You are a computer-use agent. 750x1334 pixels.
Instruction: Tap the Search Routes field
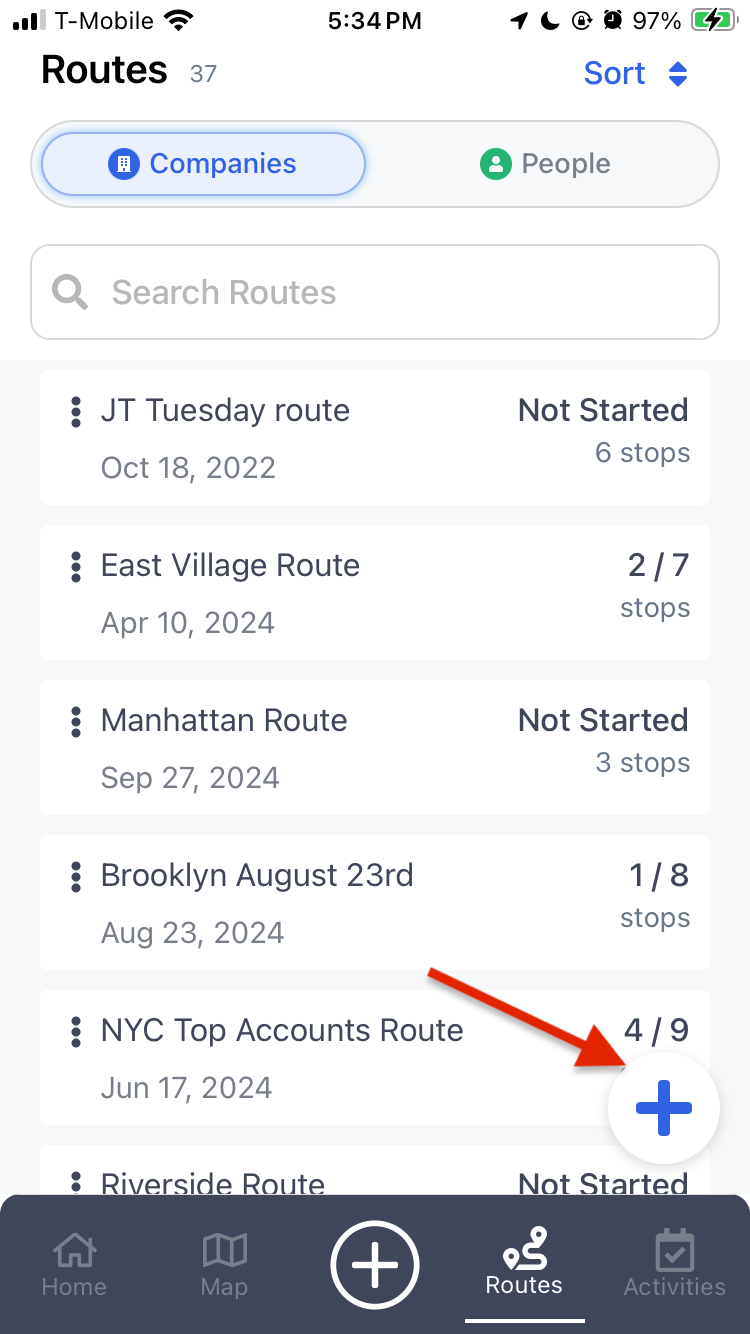click(375, 292)
